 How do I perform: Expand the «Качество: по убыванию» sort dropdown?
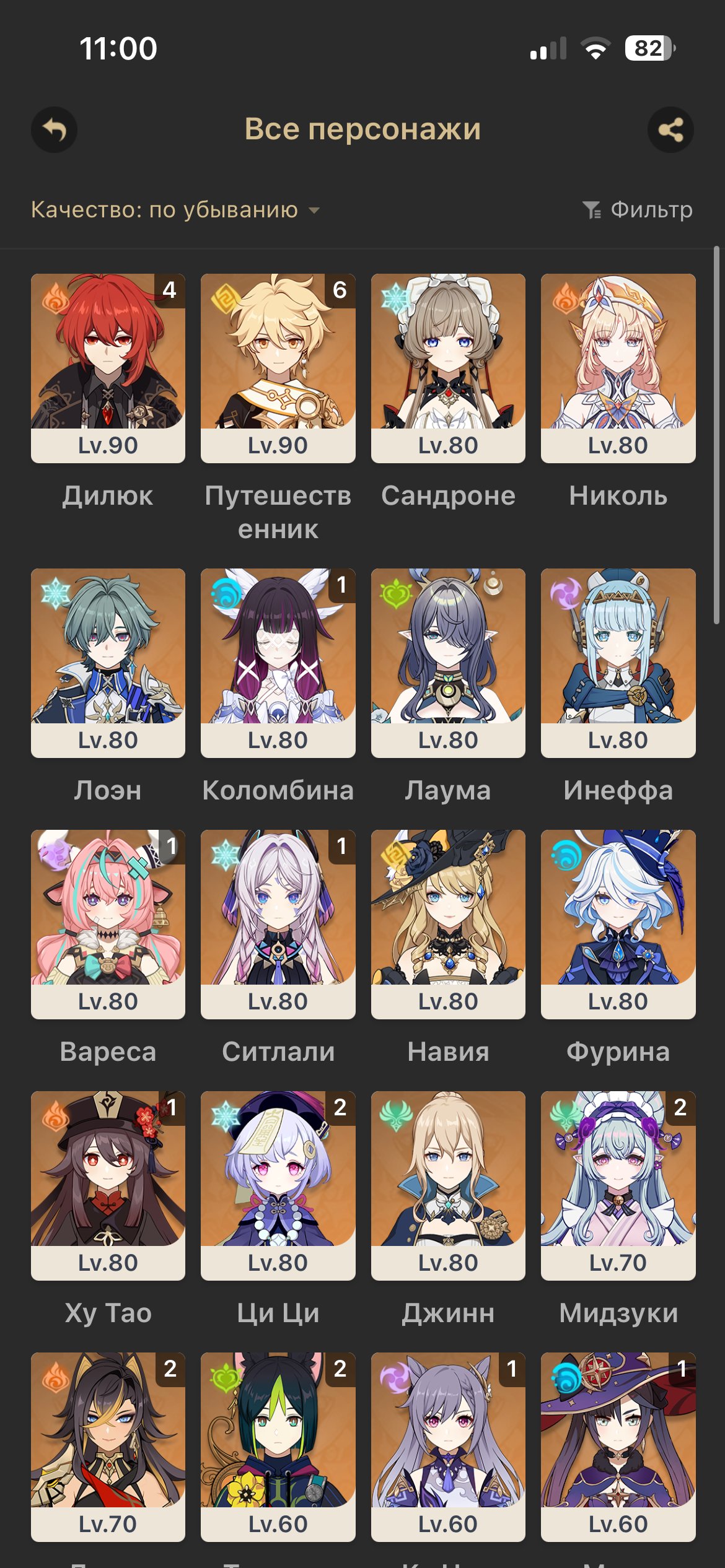point(176,210)
